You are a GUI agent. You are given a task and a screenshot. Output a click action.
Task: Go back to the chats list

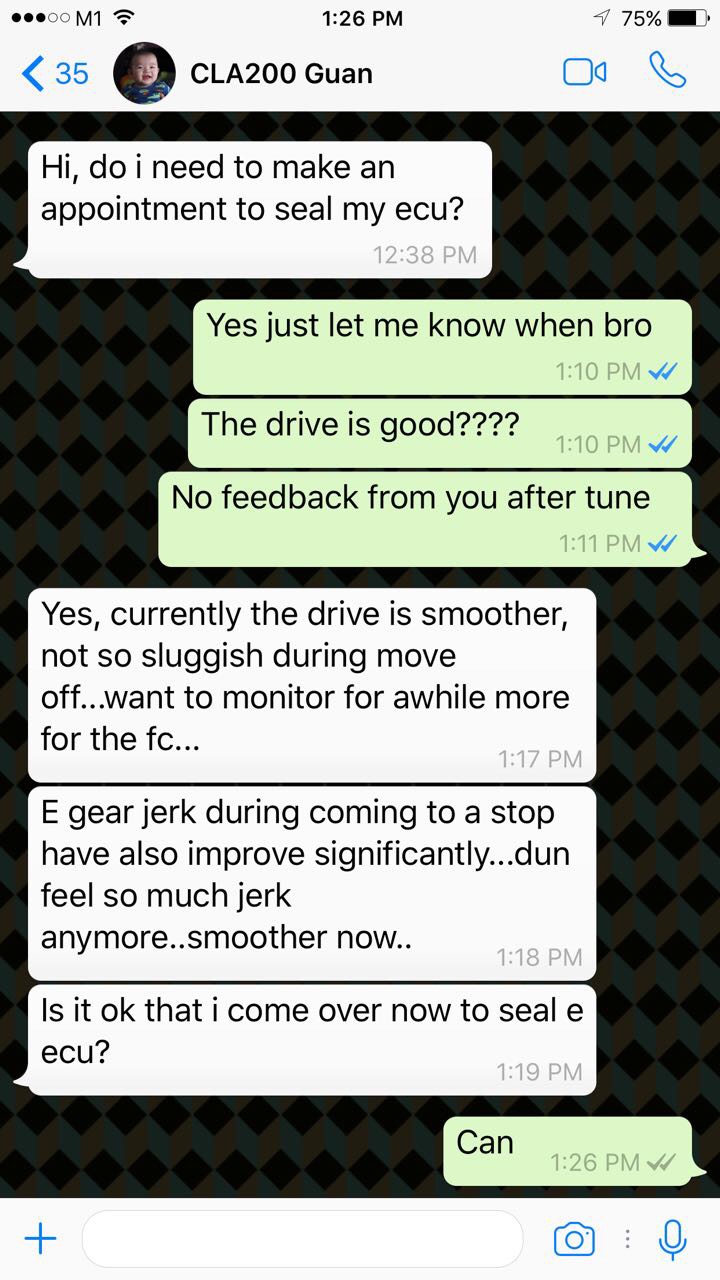tap(54, 73)
